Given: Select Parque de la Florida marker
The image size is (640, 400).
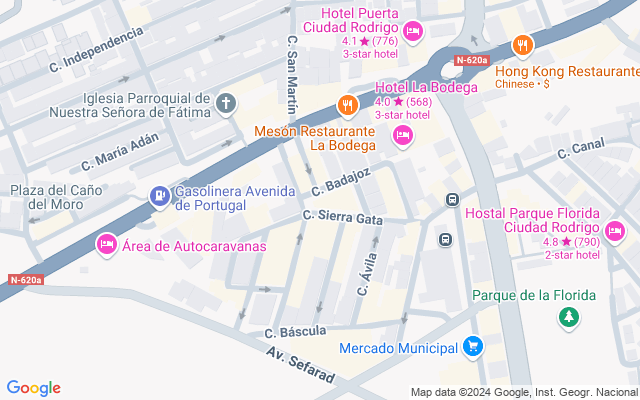Looking at the screenshot, I should (568, 317).
